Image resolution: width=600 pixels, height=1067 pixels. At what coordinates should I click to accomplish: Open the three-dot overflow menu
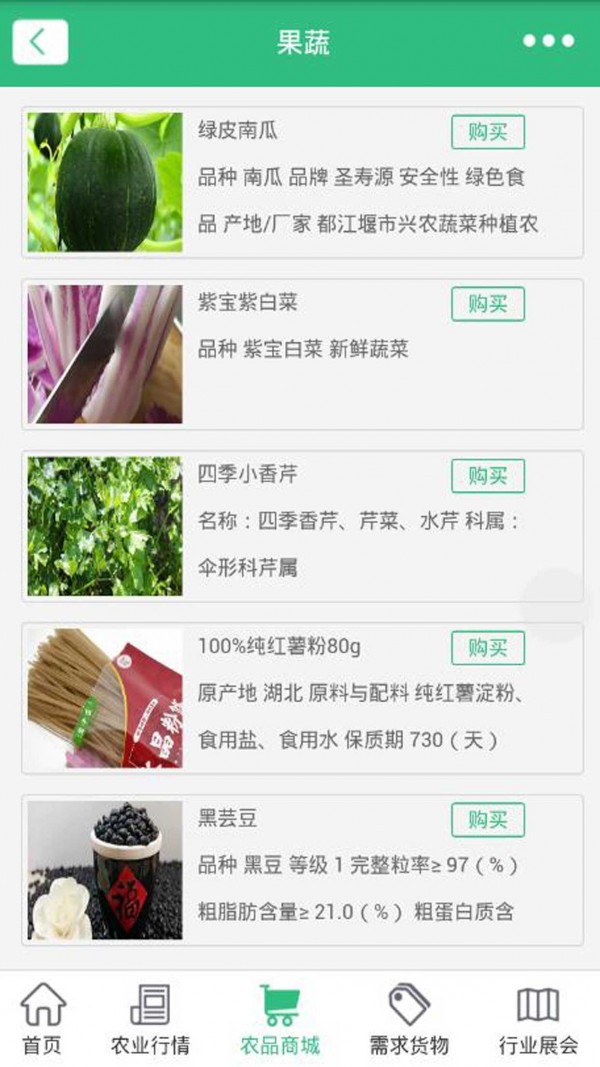click(x=548, y=42)
